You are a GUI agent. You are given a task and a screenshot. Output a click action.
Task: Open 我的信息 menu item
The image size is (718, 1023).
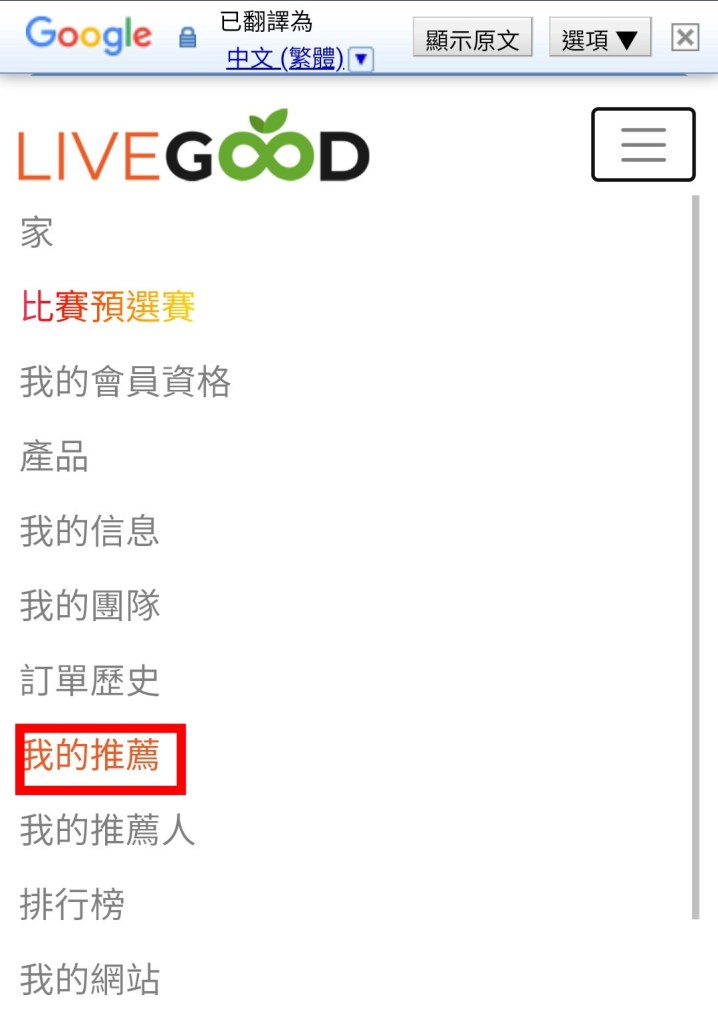point(90,531)
